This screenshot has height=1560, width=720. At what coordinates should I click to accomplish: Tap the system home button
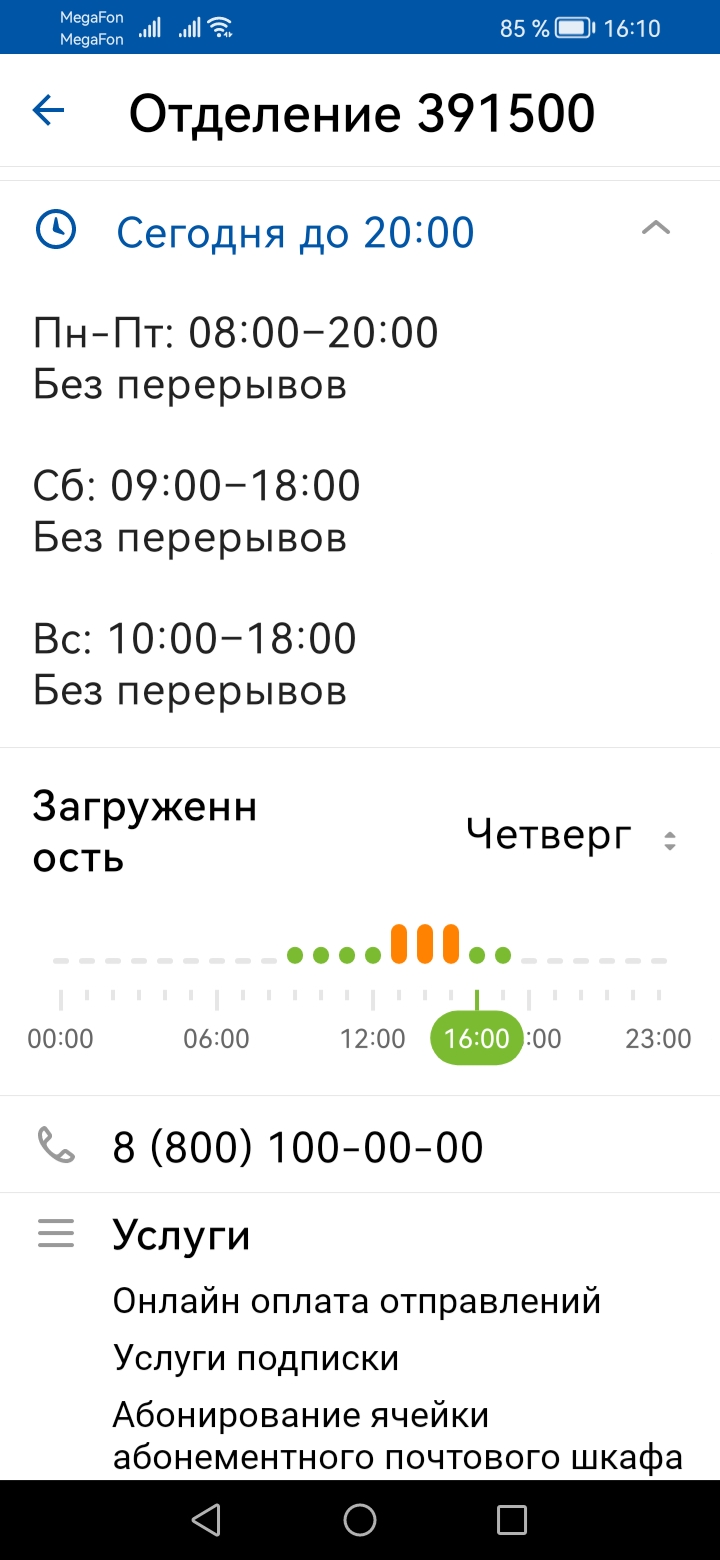point(359,1520)
